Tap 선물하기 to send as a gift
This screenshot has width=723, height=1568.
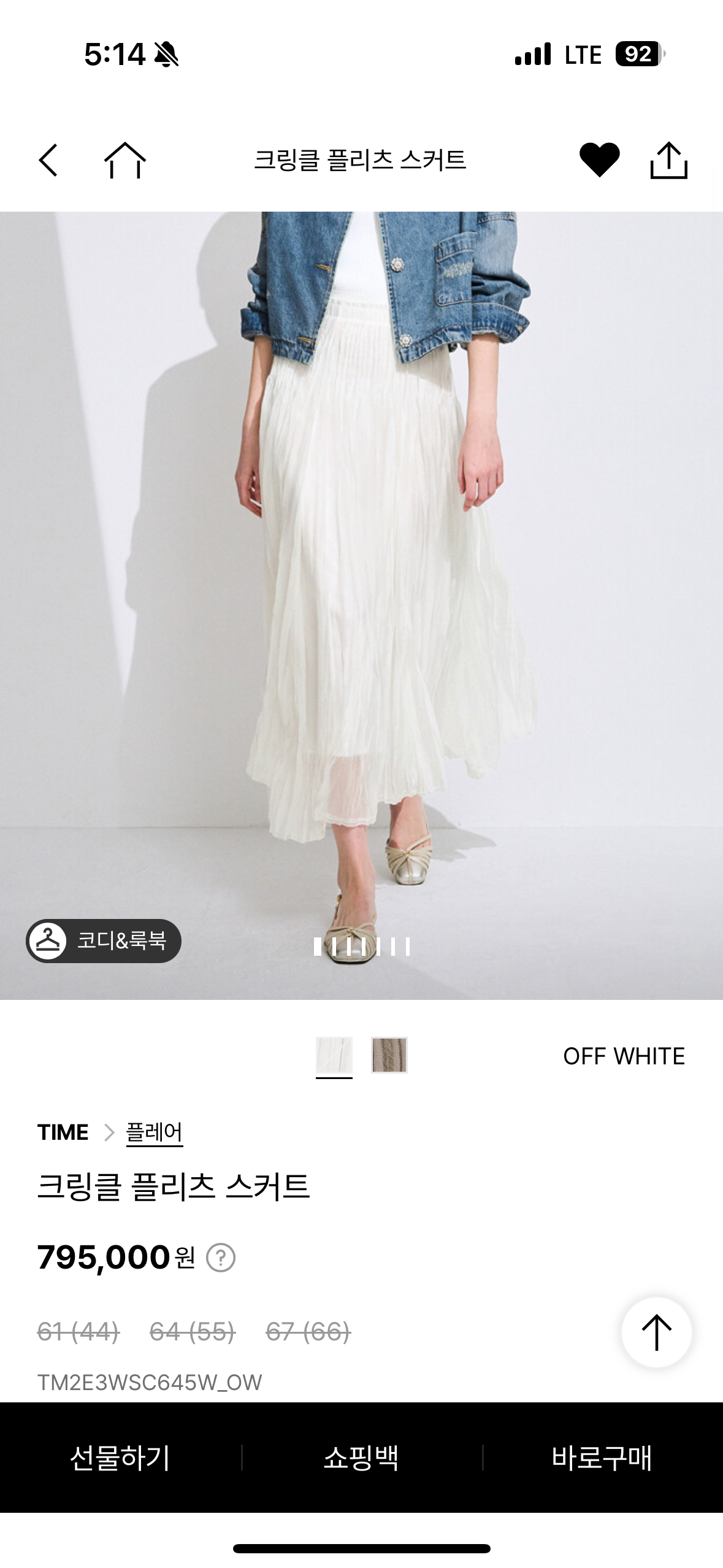pyautogui.click(x=120, y=1458)
